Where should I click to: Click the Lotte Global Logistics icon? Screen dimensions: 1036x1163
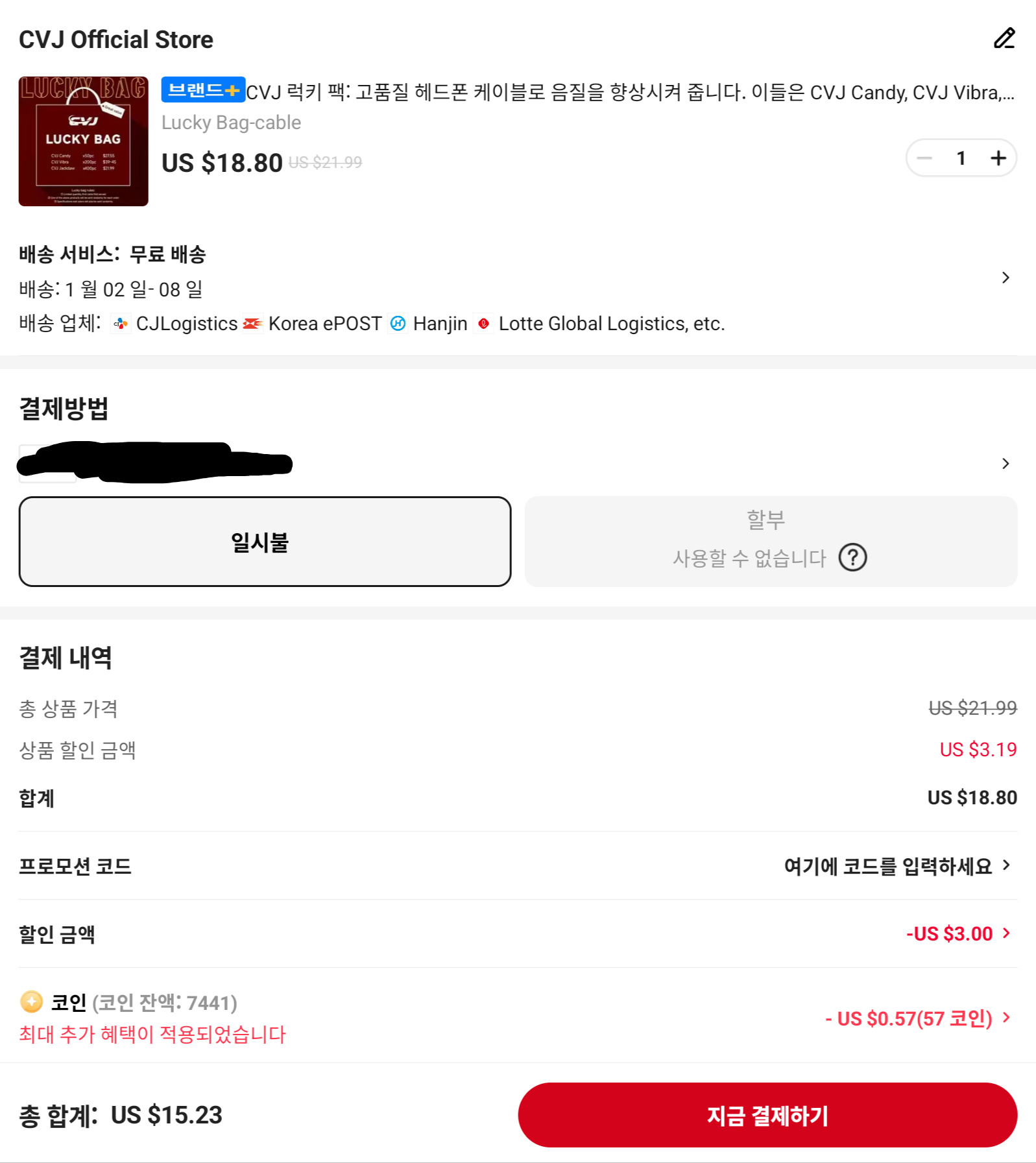click(483, 323)
